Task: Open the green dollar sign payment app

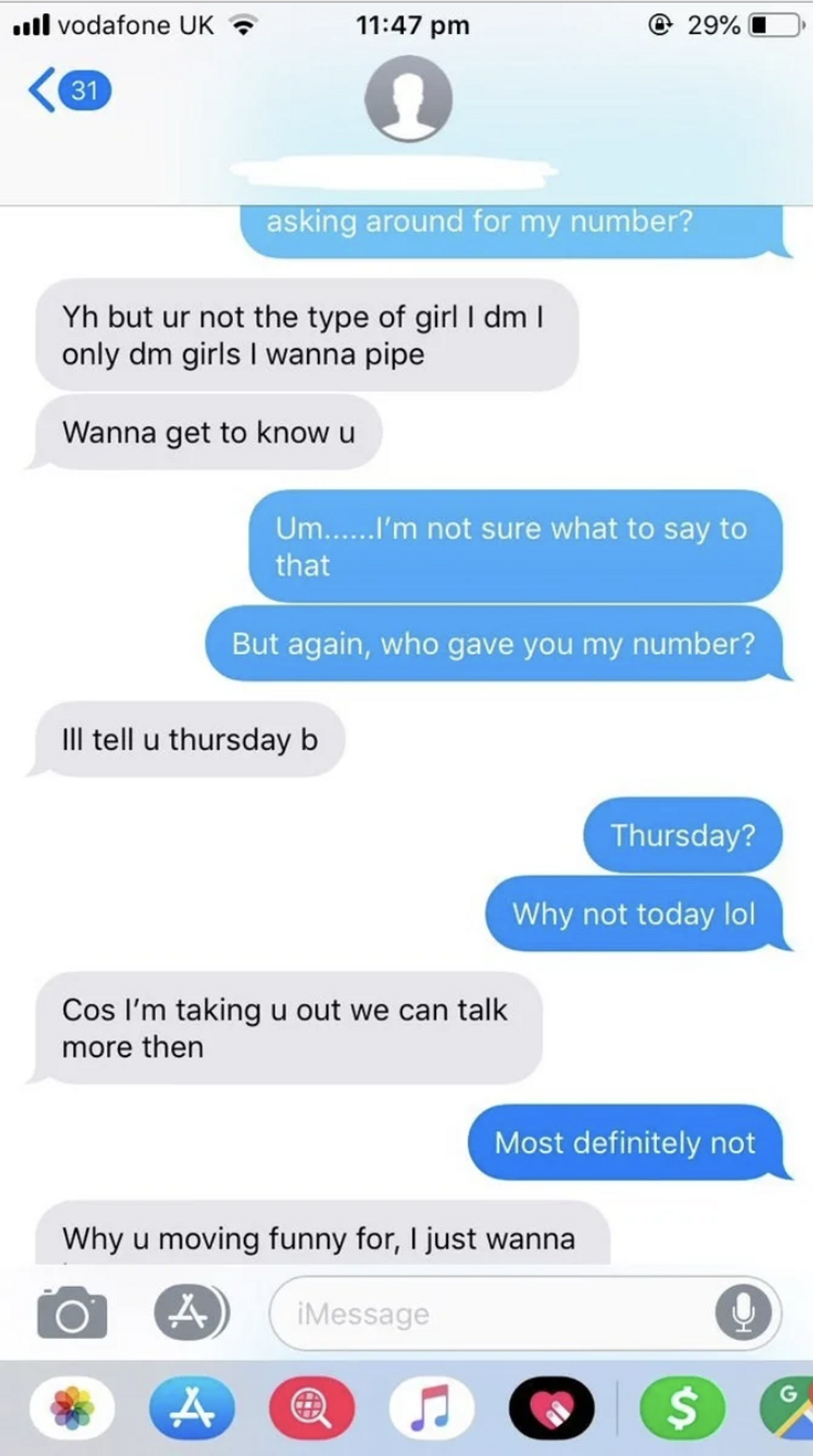Action: pyautogui.click(x=682, y=1408)
